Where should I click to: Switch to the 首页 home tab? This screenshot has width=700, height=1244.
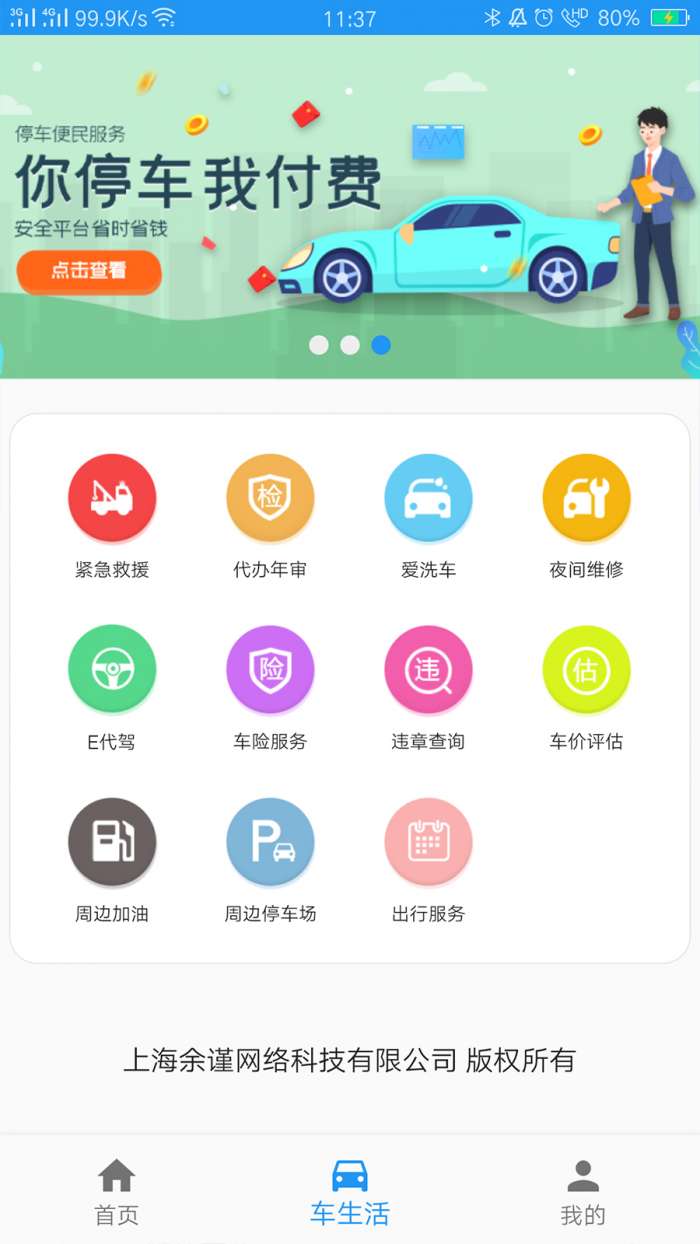[x=117, y=1192]
